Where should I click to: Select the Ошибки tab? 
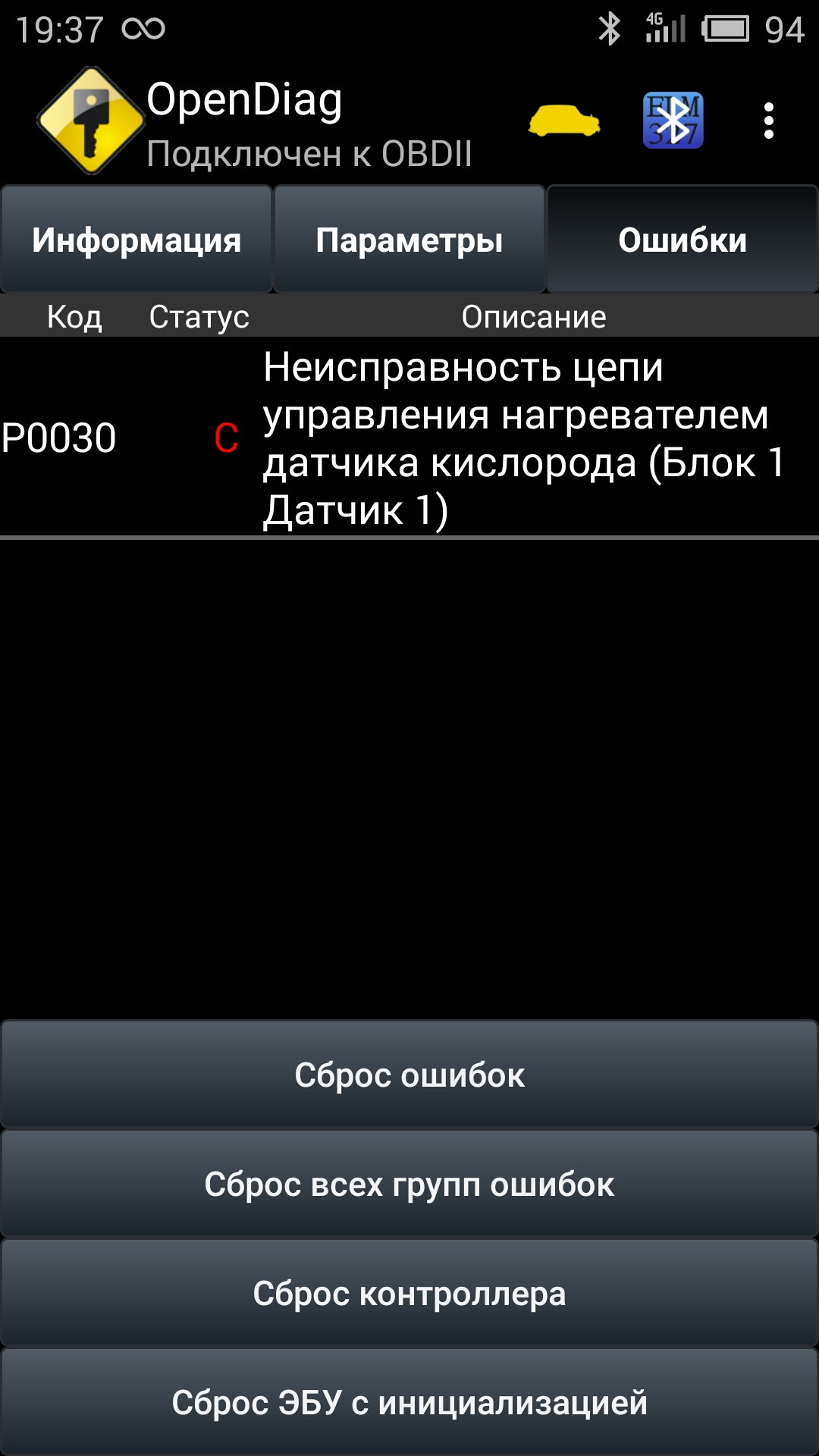click(682, 240)
